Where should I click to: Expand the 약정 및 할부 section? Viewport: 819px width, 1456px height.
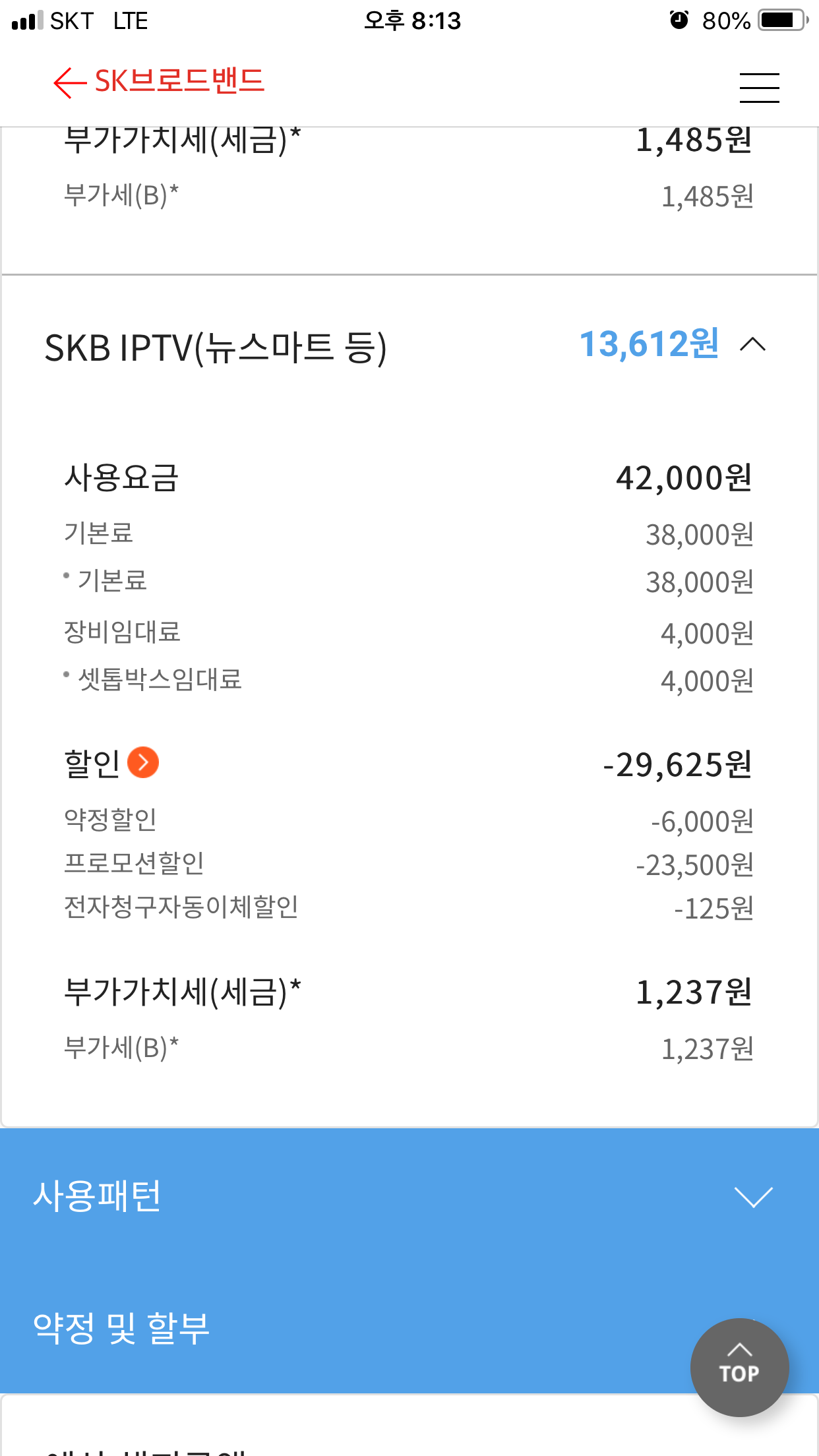pos(122,1328)
